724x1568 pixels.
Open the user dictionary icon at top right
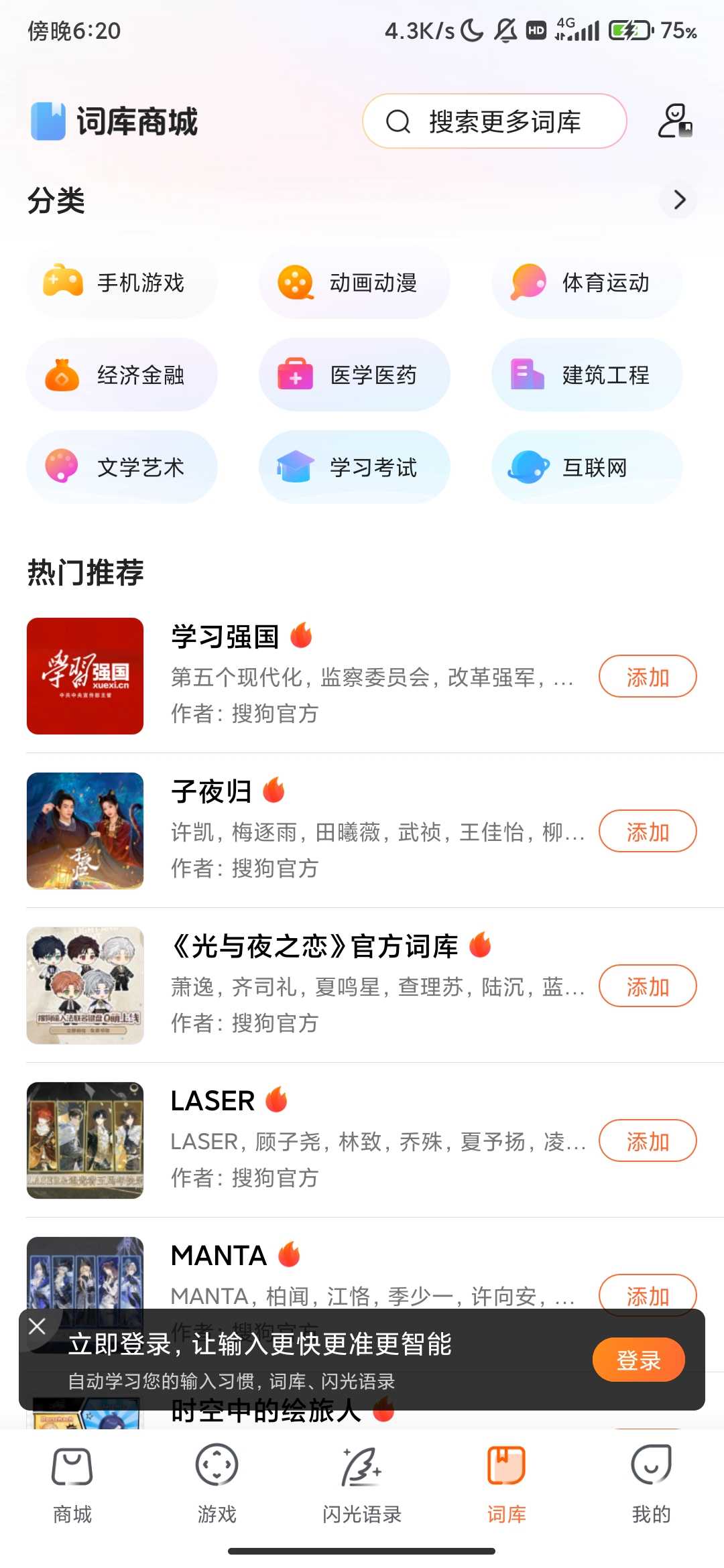point(674,121)
